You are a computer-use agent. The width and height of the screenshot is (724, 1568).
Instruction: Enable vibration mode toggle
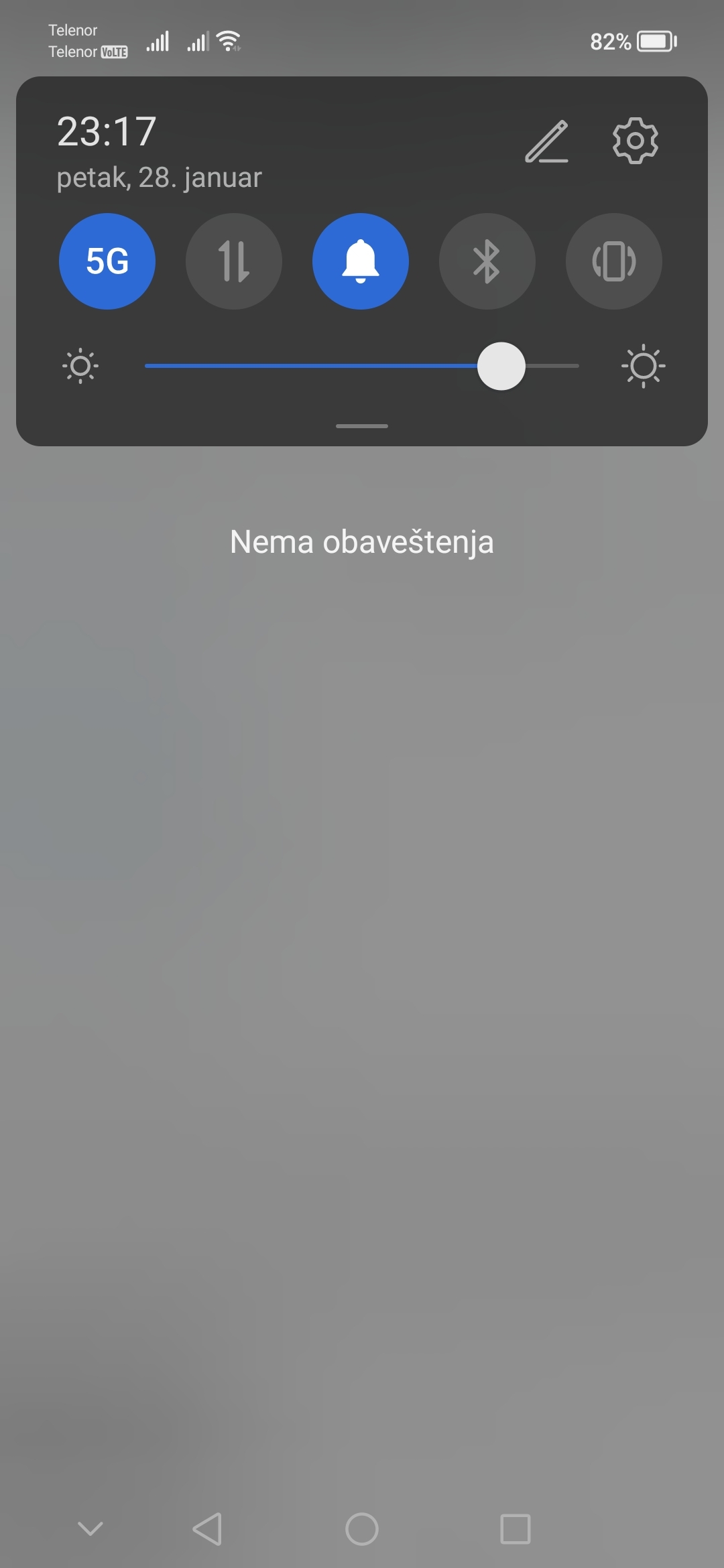pos(614,261)
